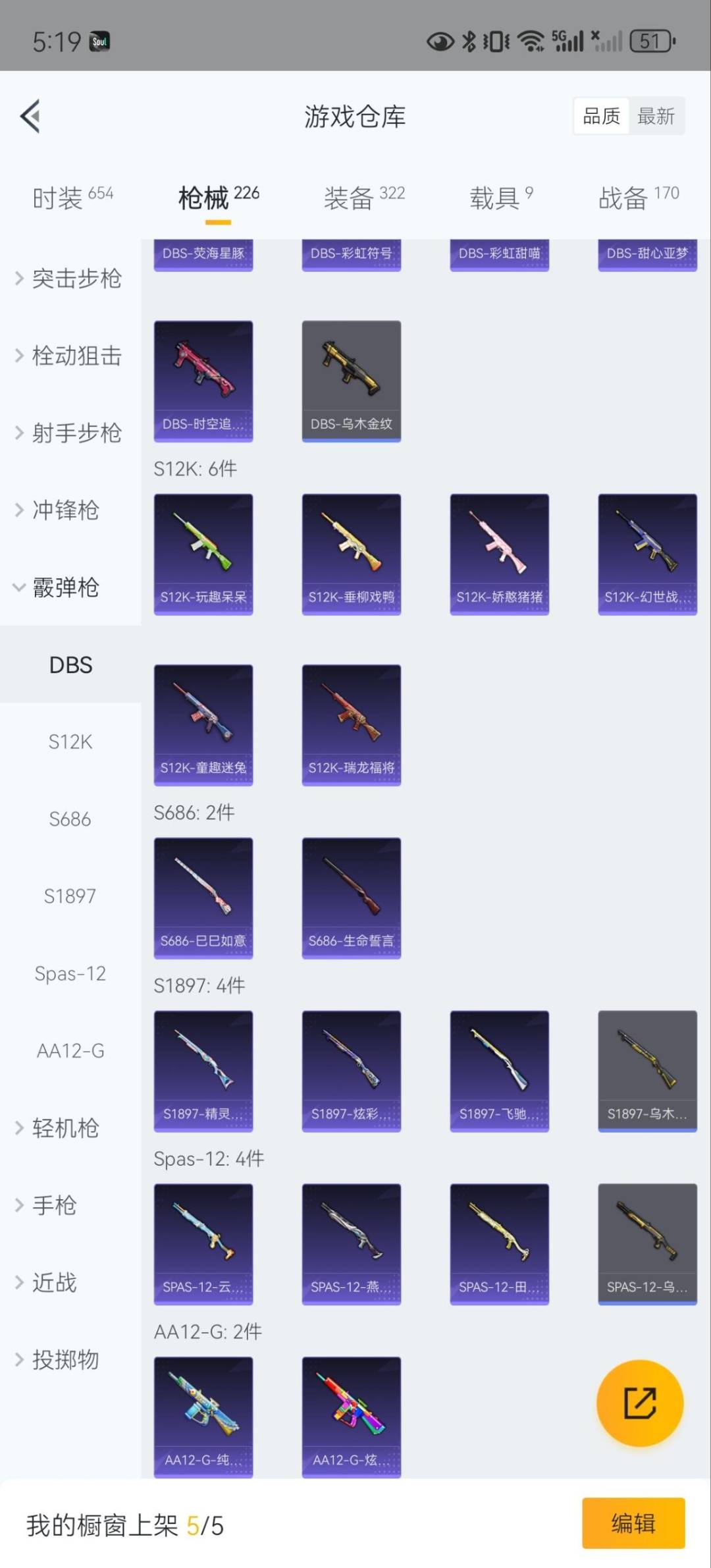Sort the warehouse by 最新
The height and width of the screenshot is (1568, 711).
pyautogui.click(x=656, y=117)
